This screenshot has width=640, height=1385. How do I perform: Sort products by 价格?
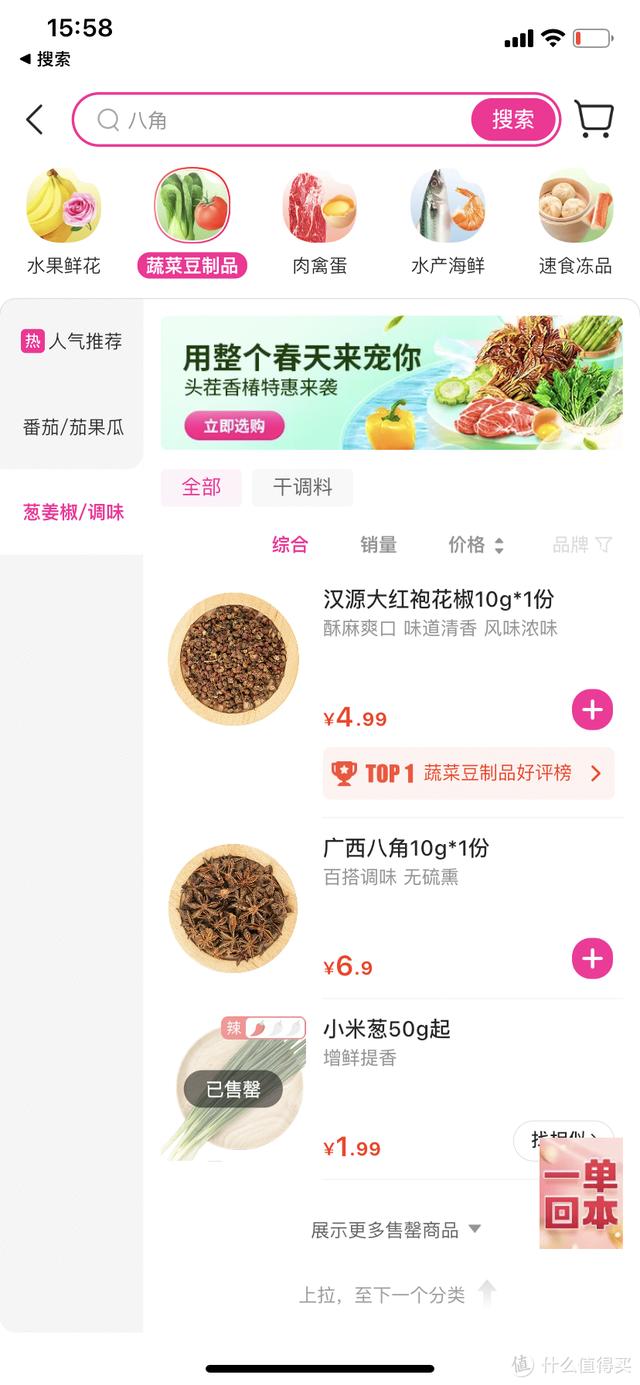(x=476, y=545)
